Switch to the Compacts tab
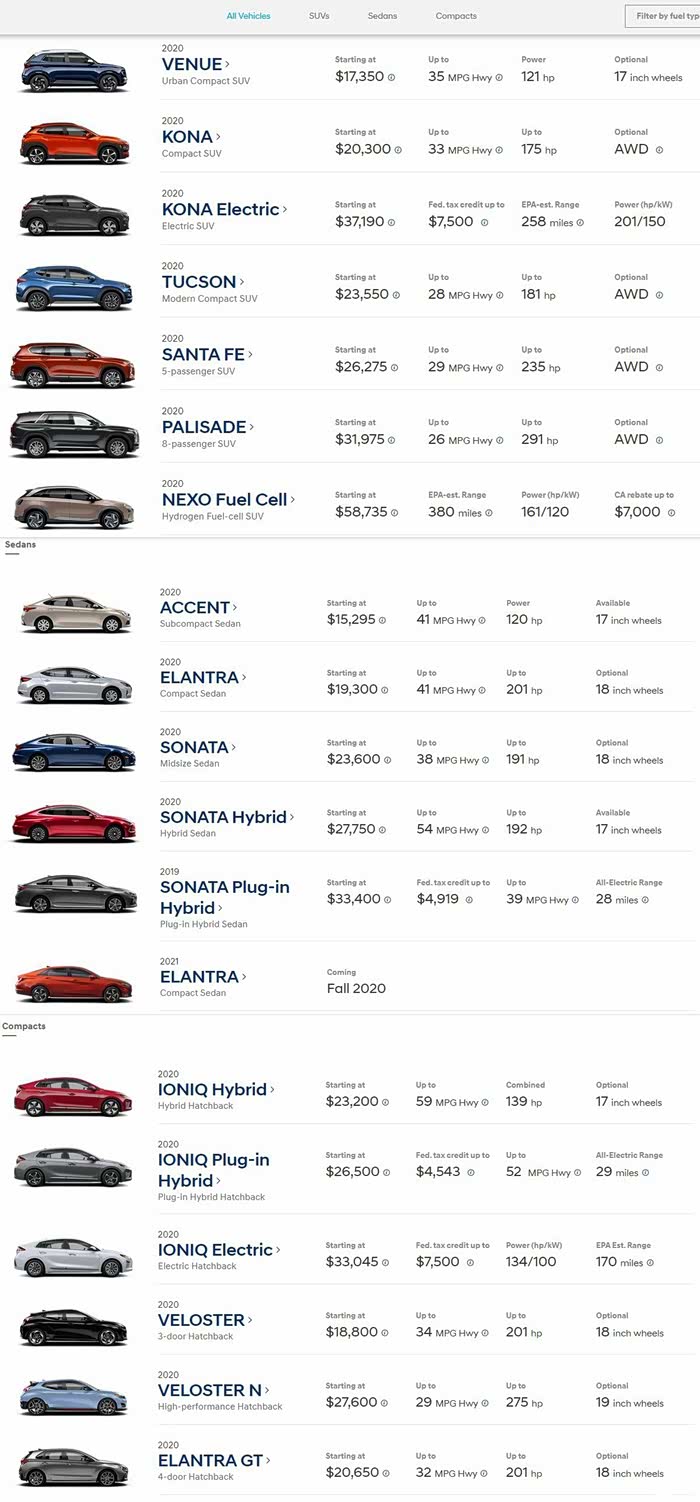This screenshot has width=700, height=1502. pyautogui.click(x=456, y=16)
